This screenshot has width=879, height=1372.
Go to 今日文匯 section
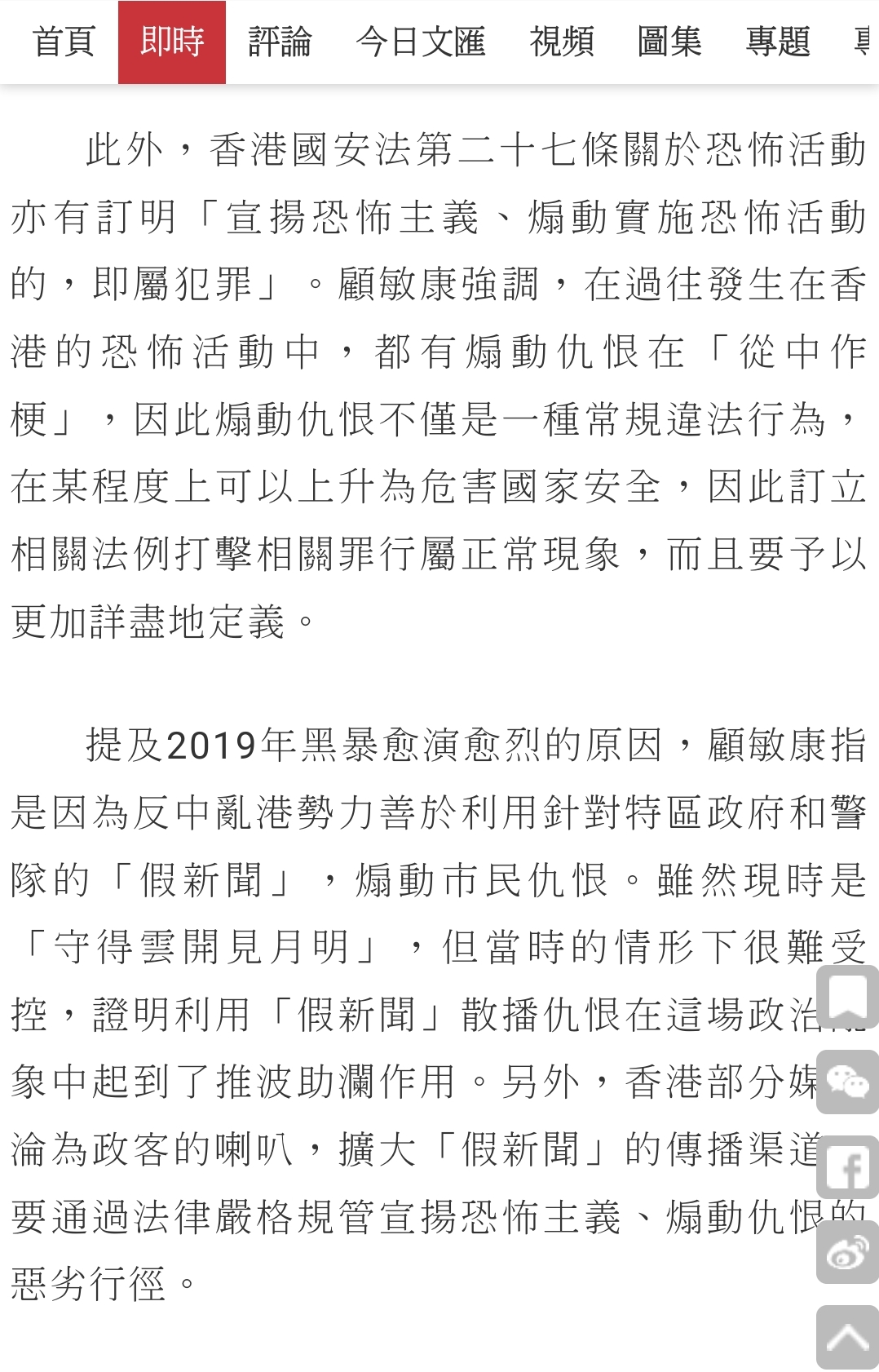[x=420, y=42]
